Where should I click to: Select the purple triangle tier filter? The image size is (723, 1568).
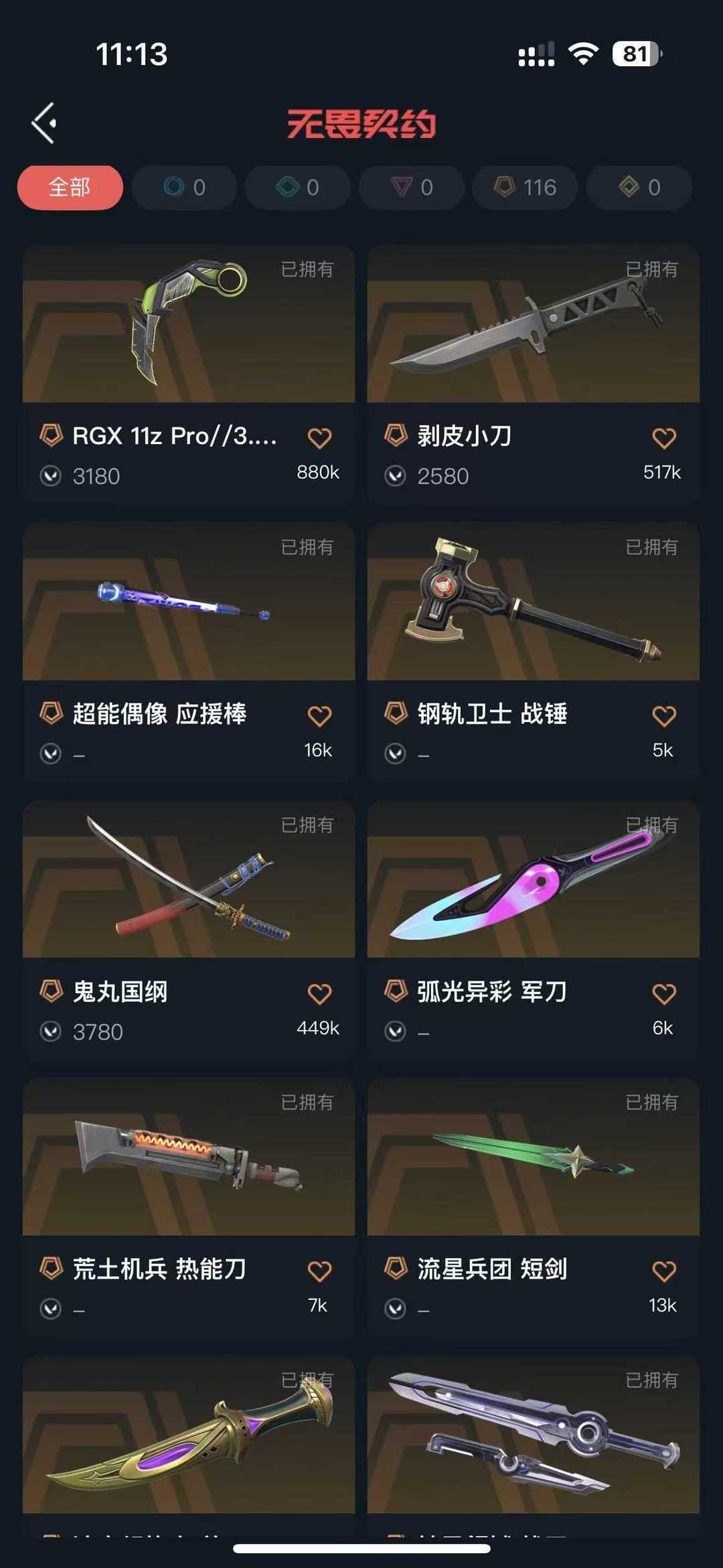(x=412, y=188)
